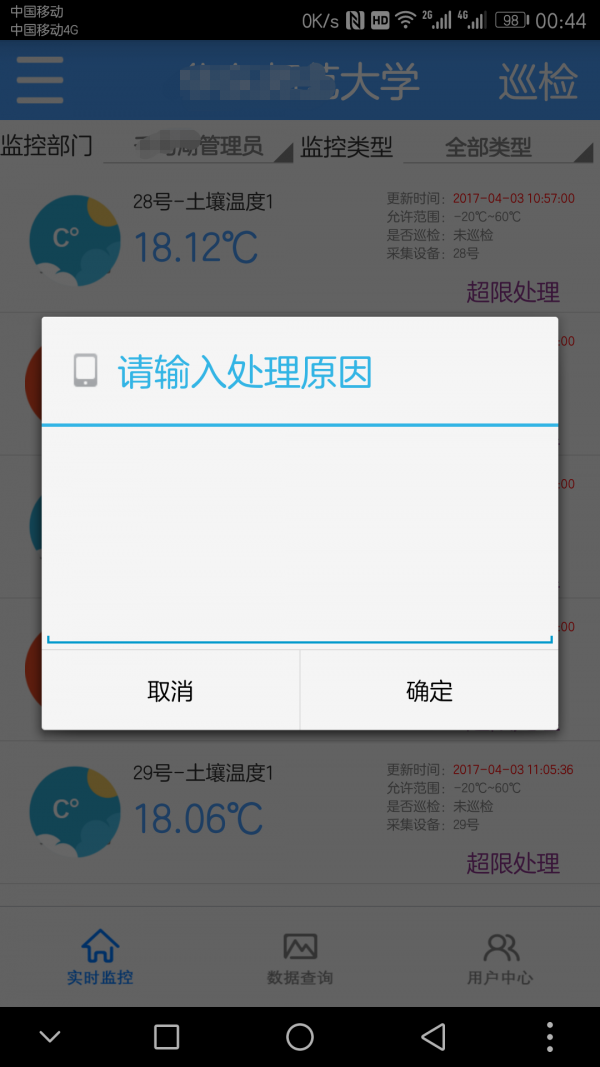
Task: Return to the system home screen
Action: click(x=300, y=1037)
